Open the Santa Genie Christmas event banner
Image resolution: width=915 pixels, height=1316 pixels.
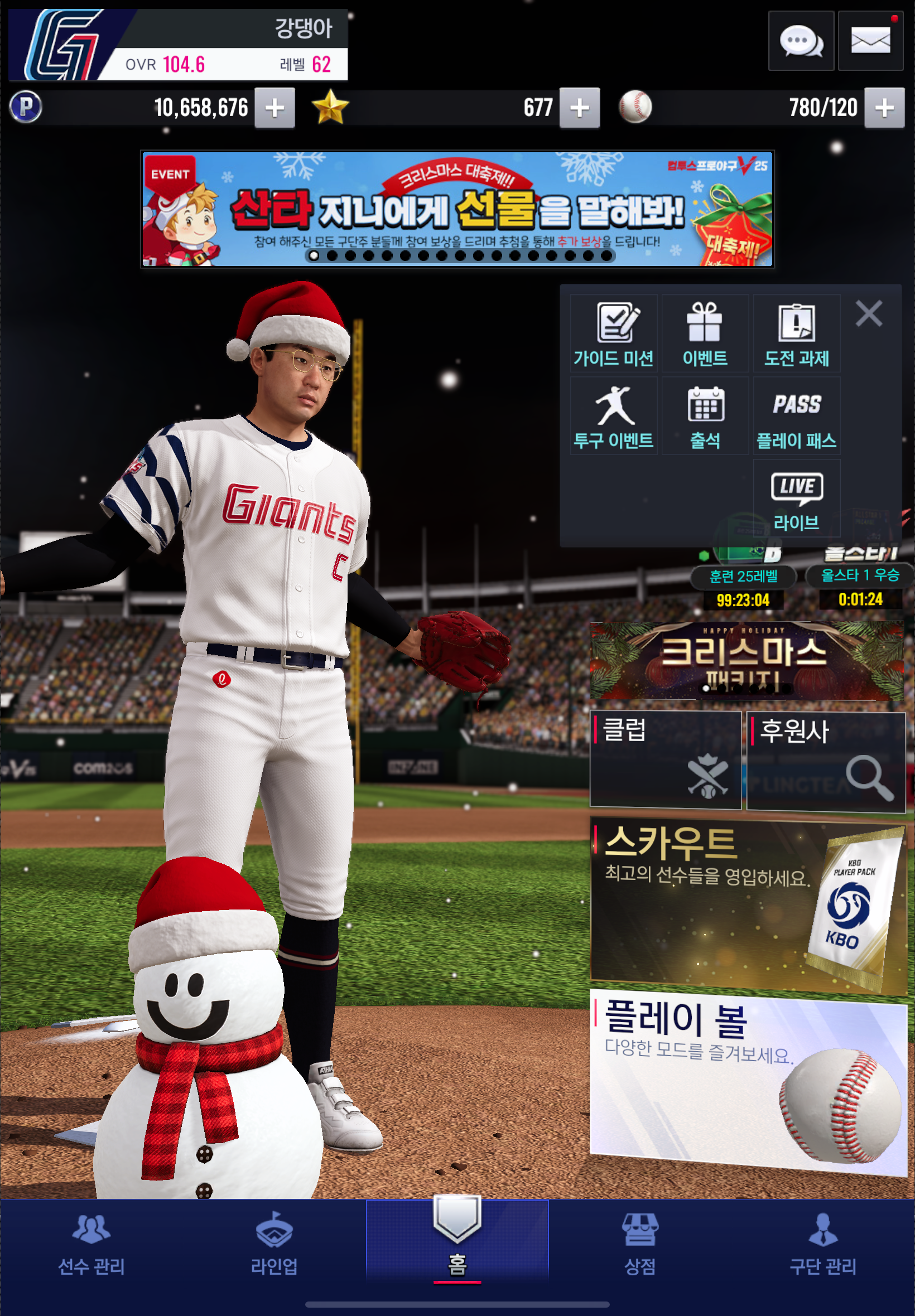coord(457,209)
